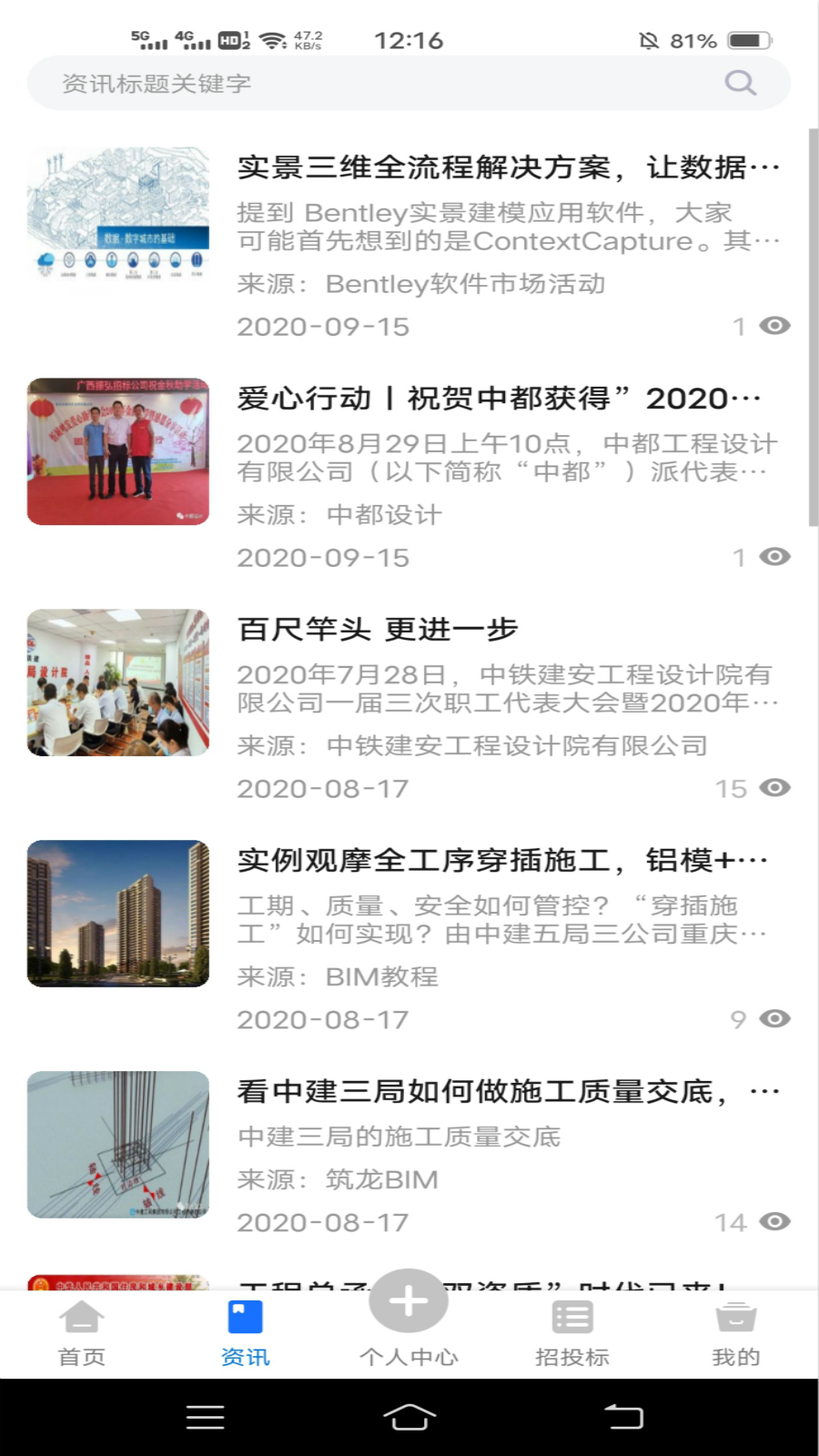Tap the magnifier search icon
The image size is (819, 1456).
coord(740,84)
